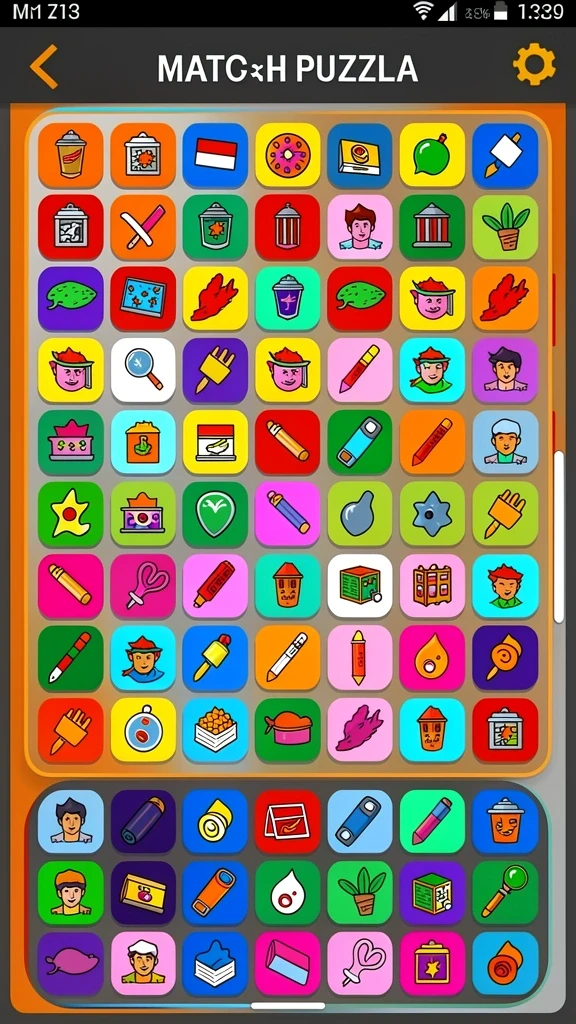Open the settings gear
Image resolution: width=576 pixels, height=1024 pixels.
534,65
